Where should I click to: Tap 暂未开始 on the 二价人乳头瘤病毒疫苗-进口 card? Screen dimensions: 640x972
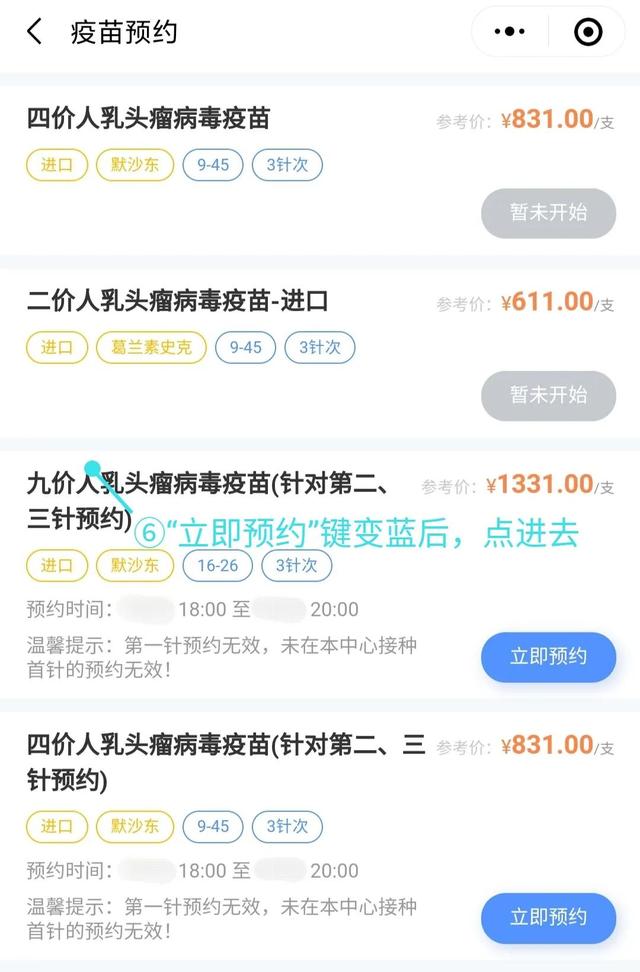(548, 395)
